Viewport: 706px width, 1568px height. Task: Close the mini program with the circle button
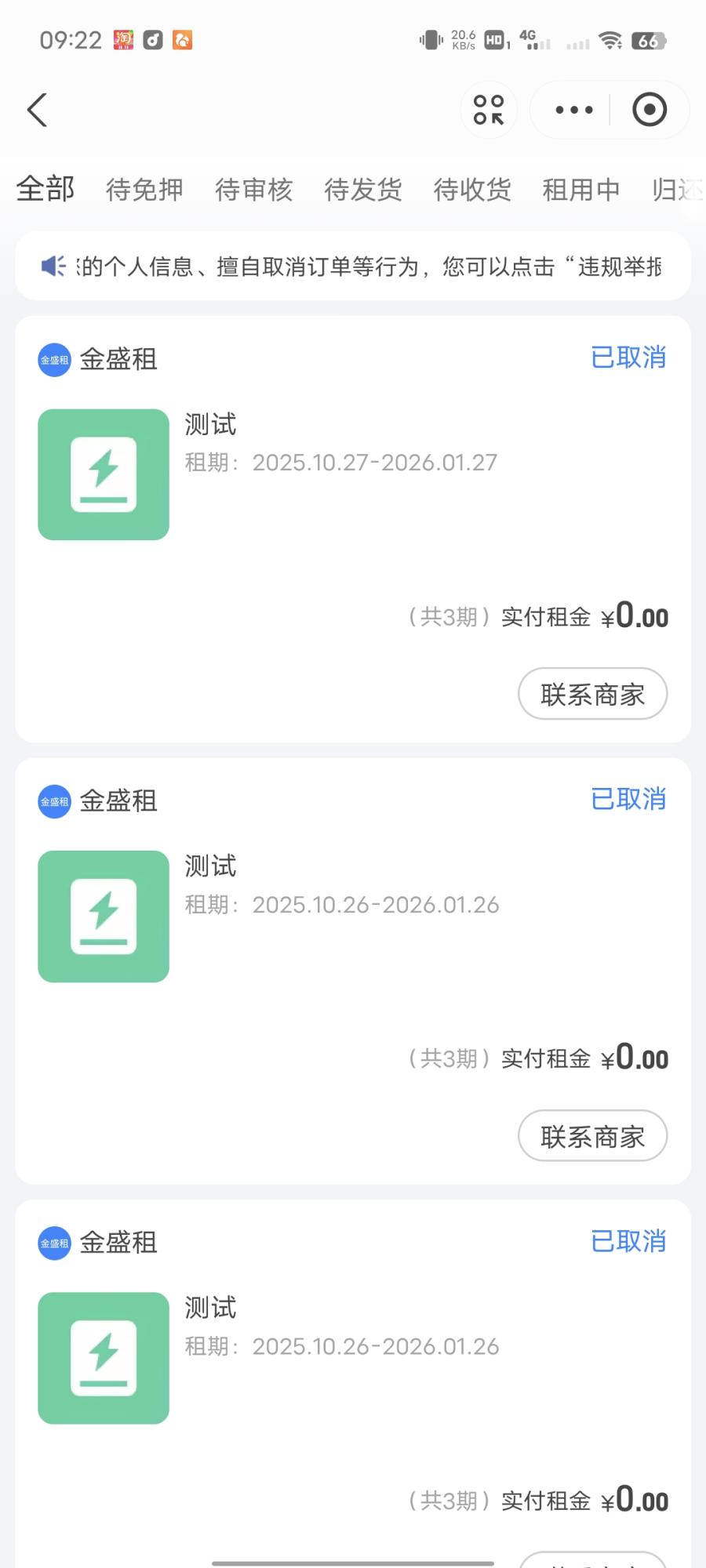pyautogui.click(x=650, y=110)
